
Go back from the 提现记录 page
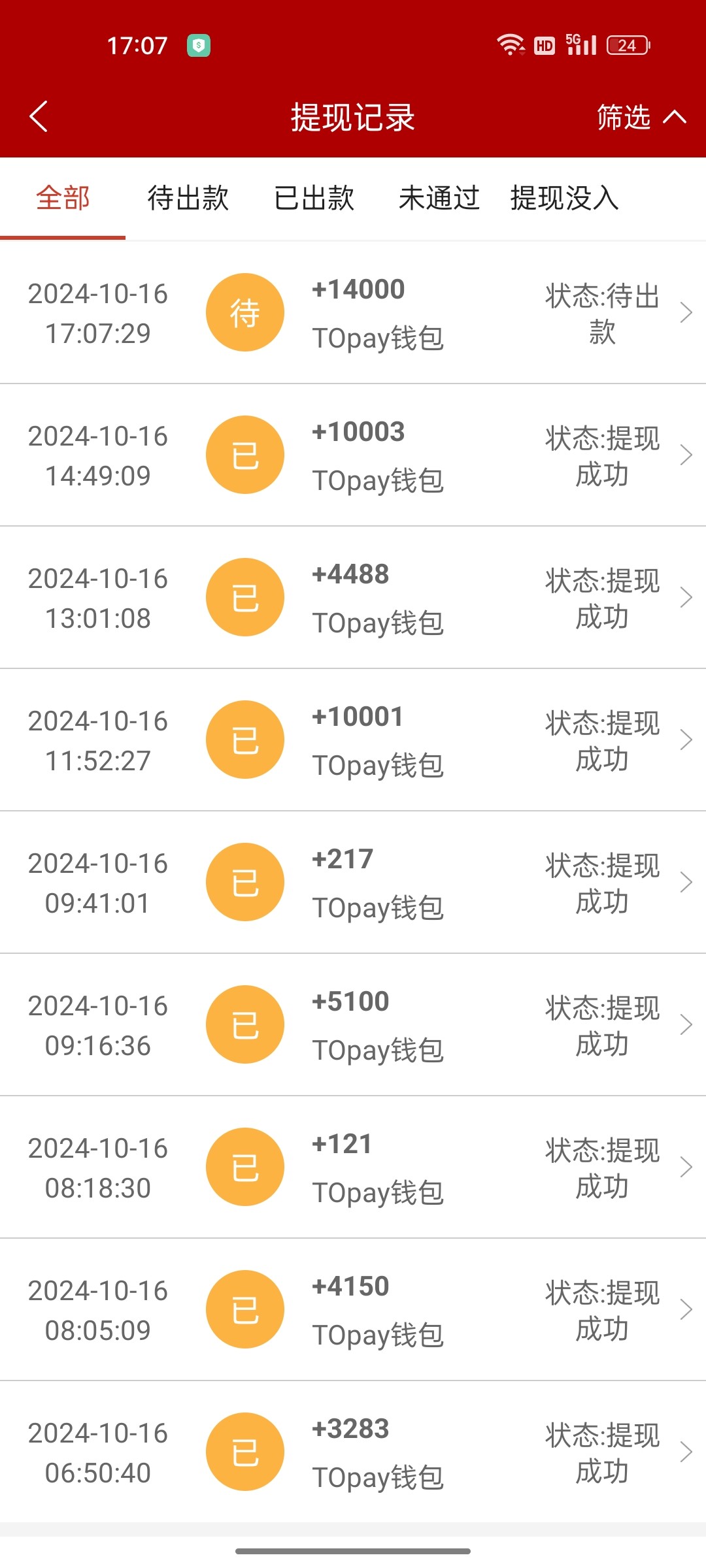coord(39,117)
